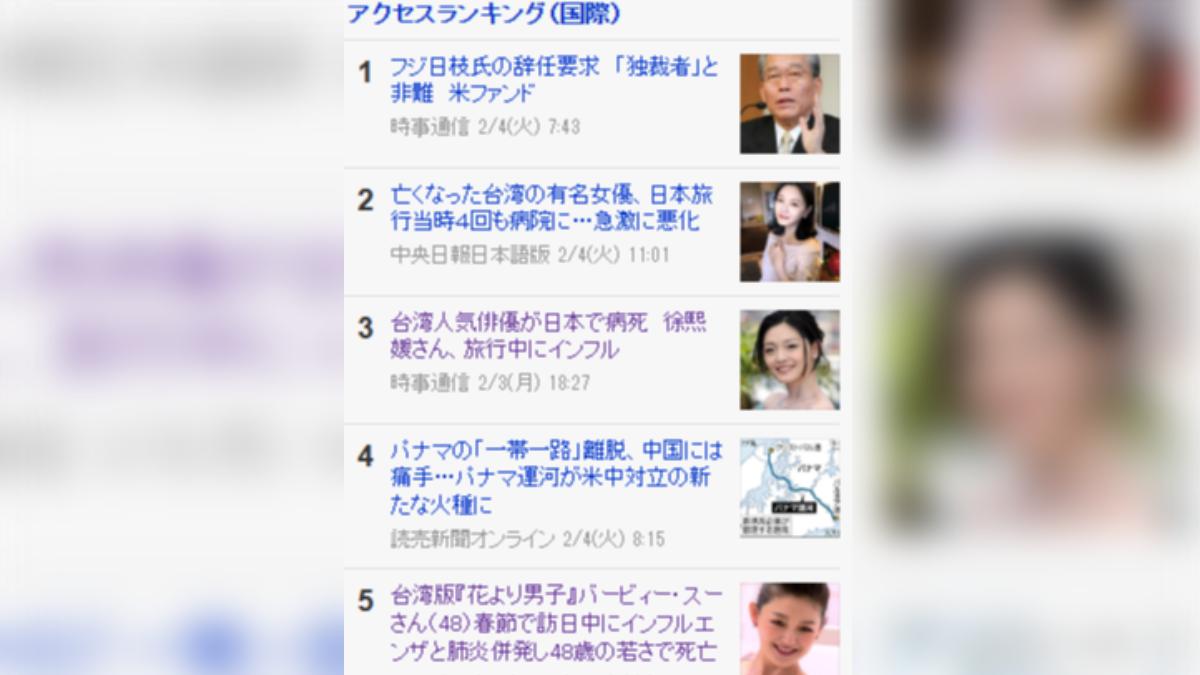Screen dimensions: 1200x675
Task: Read the Jiji article about Taiwanese actor's death in Japan
Action: (x=548, y=336)
